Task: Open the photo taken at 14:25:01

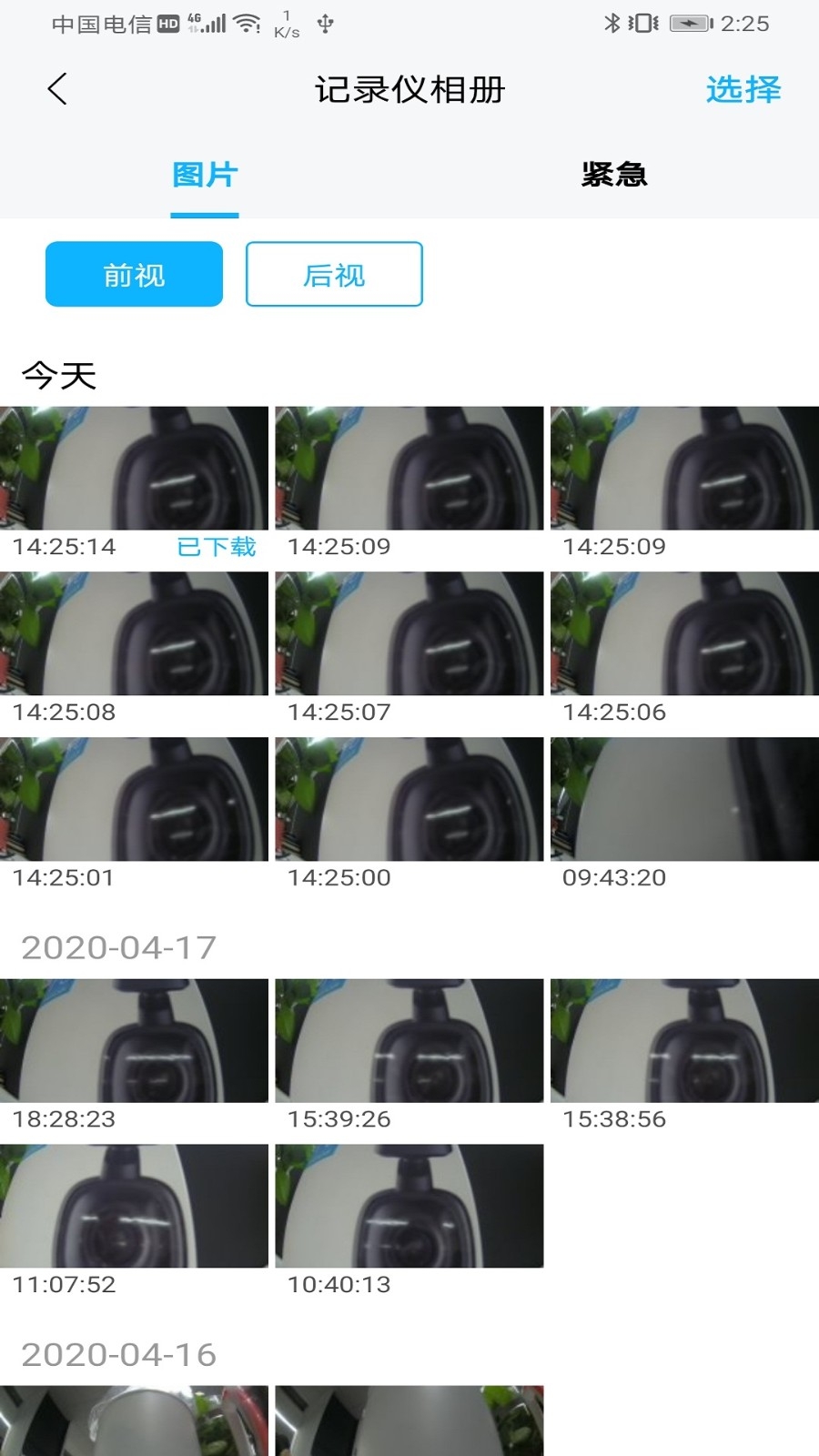Action: click(134, 799)
